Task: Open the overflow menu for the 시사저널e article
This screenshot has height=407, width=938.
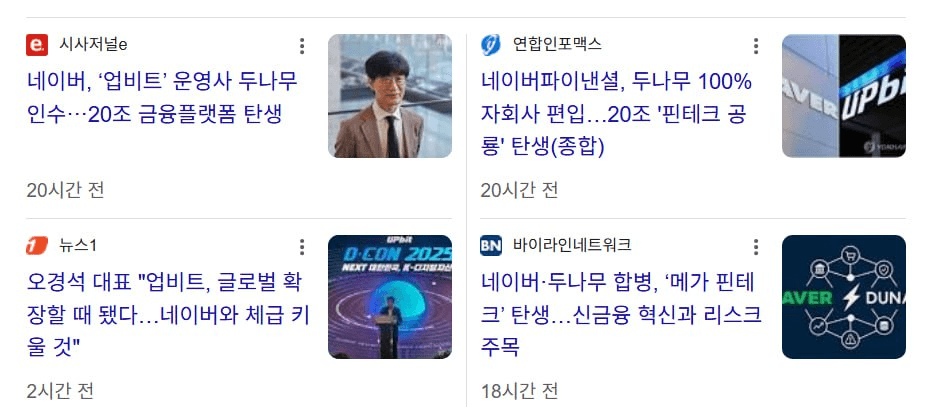Action: coord(302,46)
